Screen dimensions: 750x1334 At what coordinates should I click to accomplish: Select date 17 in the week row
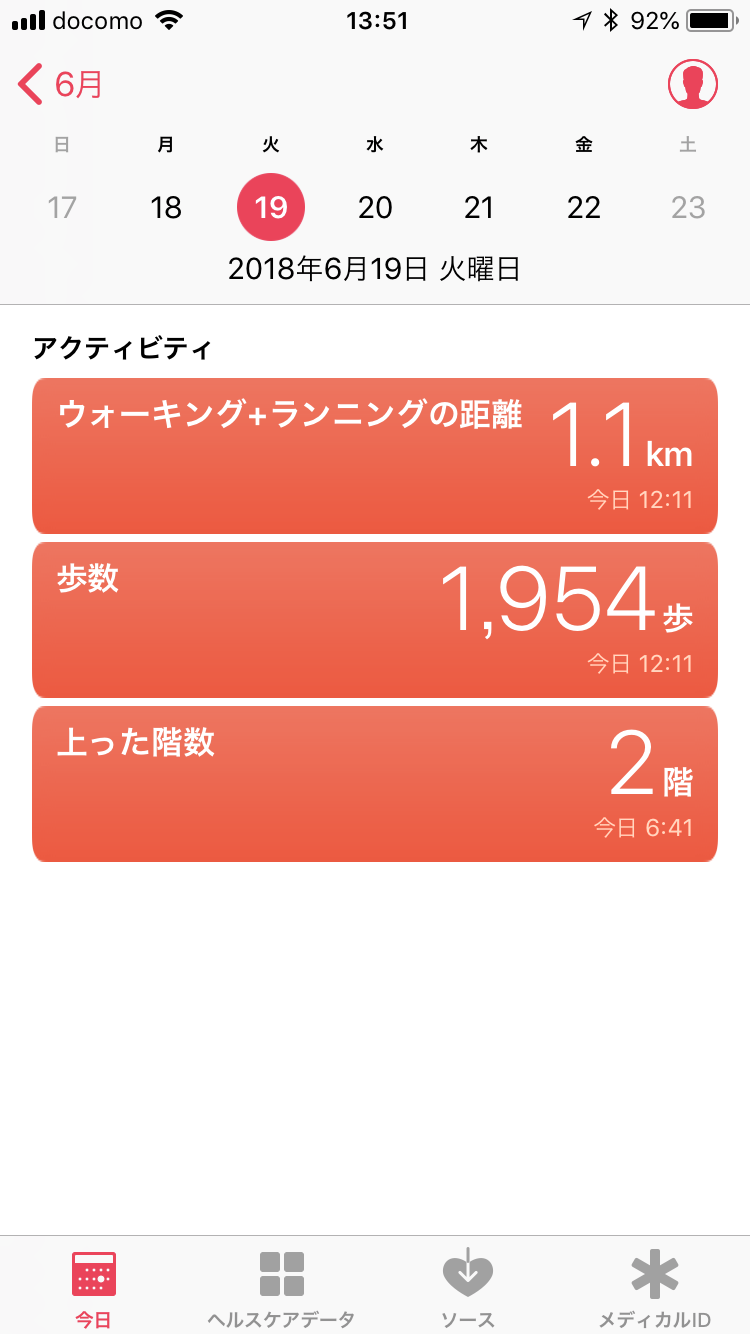[x=62, y=208]
